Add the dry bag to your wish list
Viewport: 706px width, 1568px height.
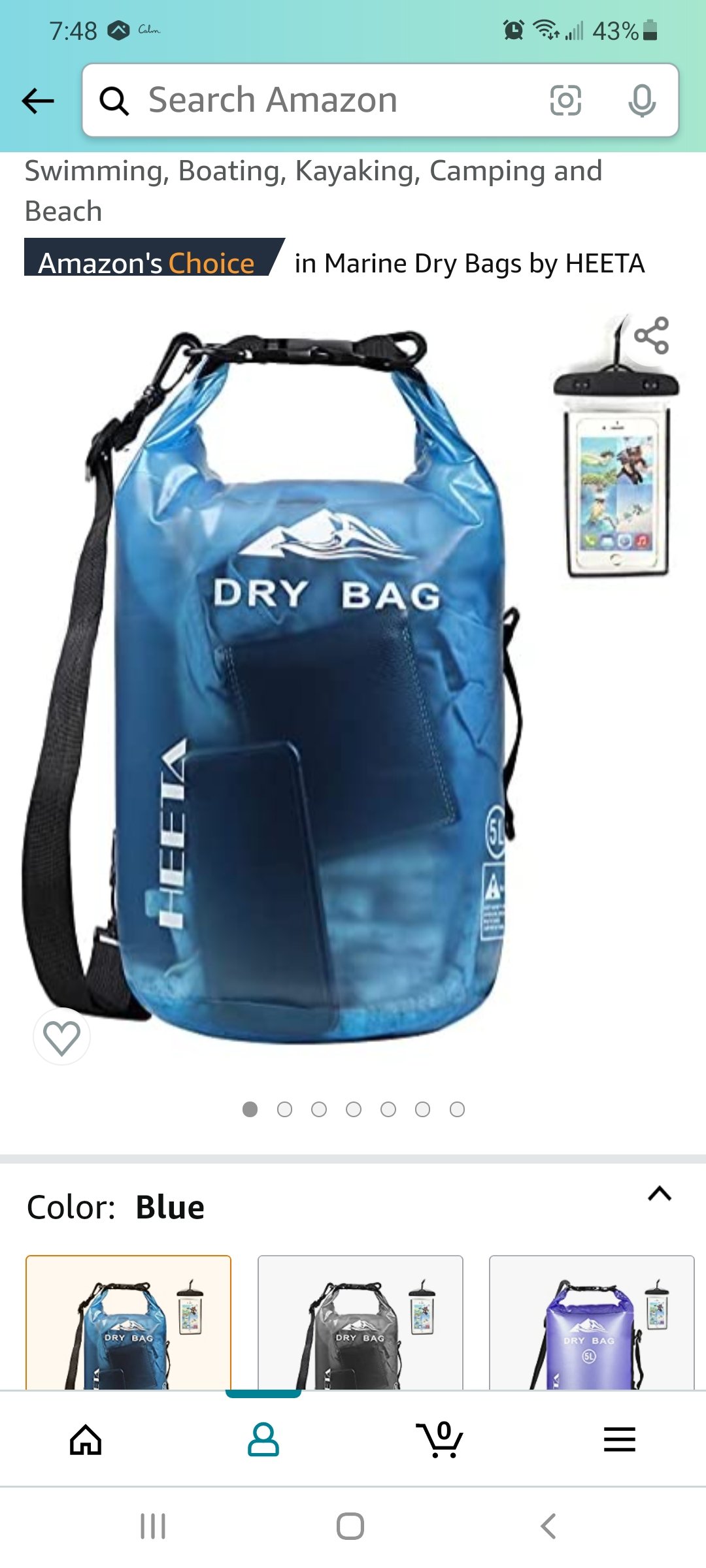(x=61, y=1037)
